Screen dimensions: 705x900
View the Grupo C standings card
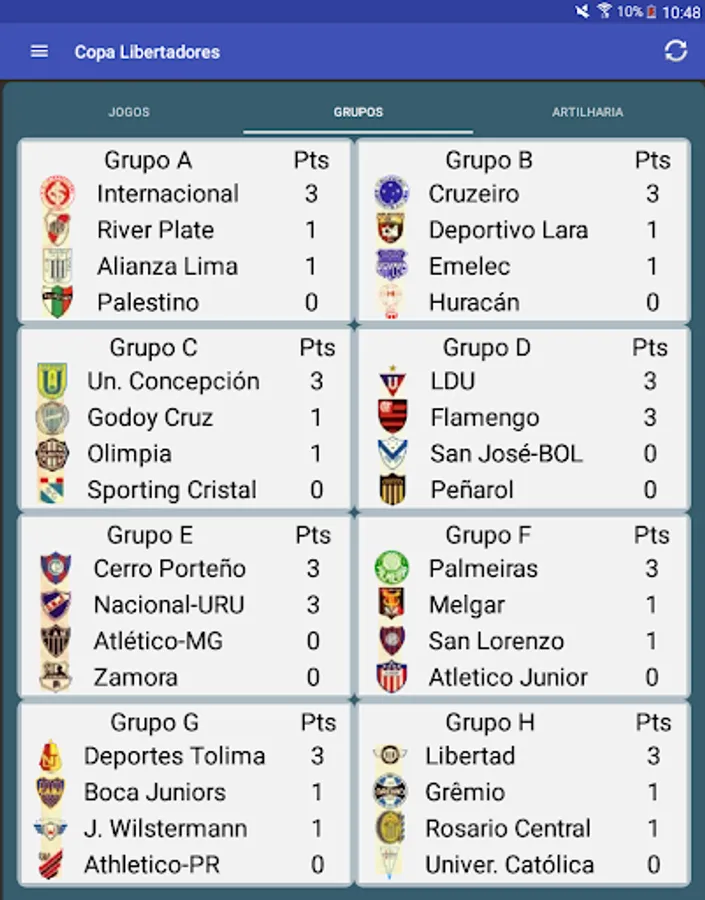(x=185, y=418)
